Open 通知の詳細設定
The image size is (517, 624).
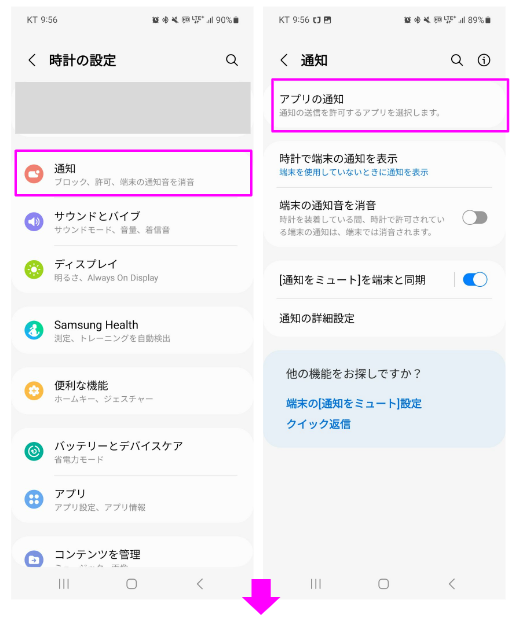coord(384,318)
